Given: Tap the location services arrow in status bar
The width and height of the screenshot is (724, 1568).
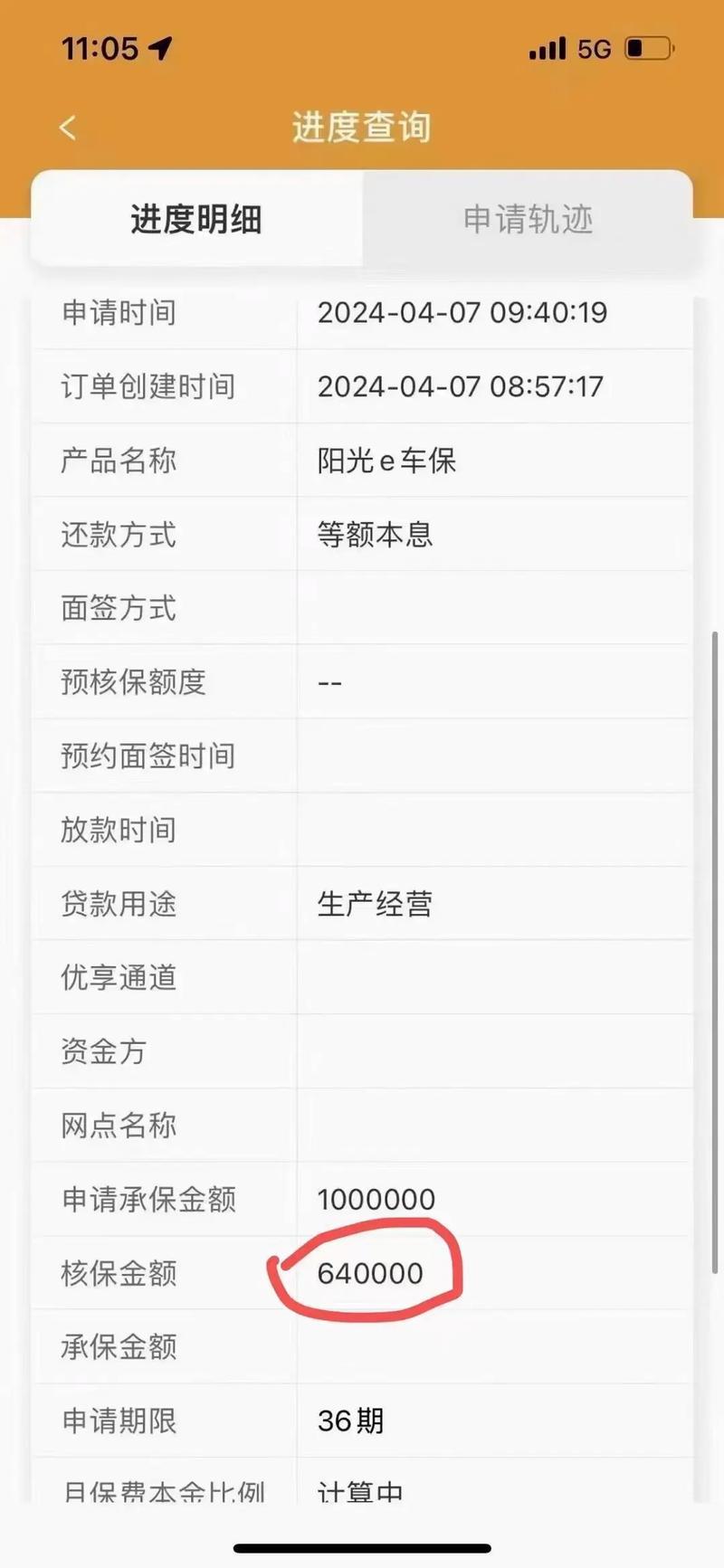Looking at the screenshot, I should click(x=160, y=49).
